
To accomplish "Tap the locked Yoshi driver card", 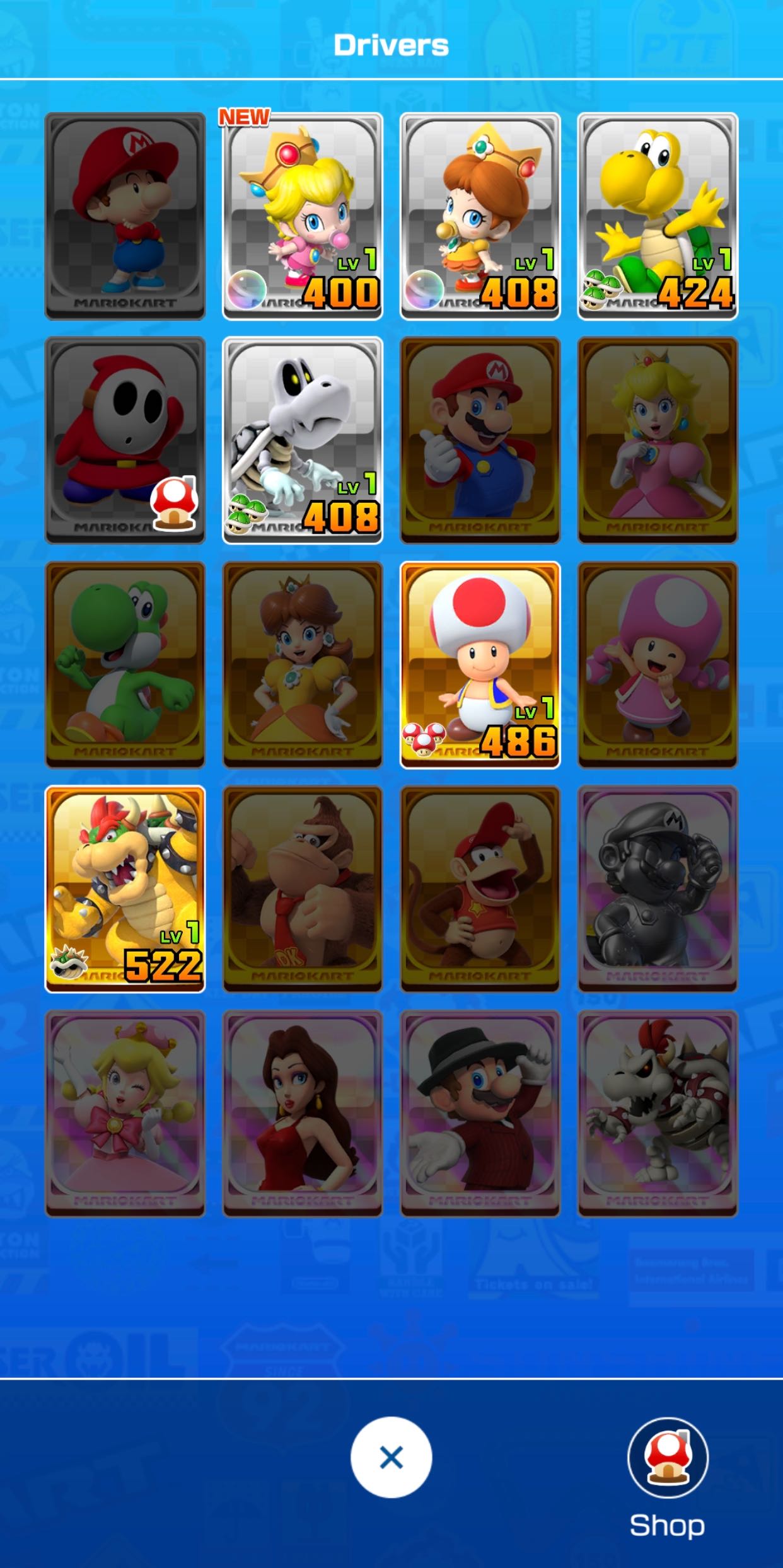I will coord(125,665).
